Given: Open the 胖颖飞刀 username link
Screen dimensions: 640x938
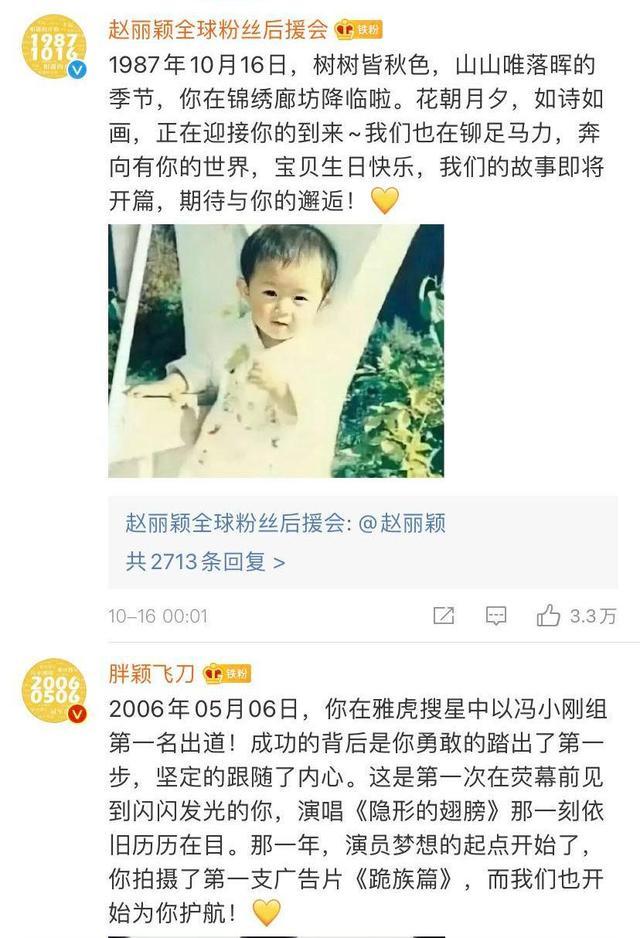Looking at the screenshot, I should [152, 673].
